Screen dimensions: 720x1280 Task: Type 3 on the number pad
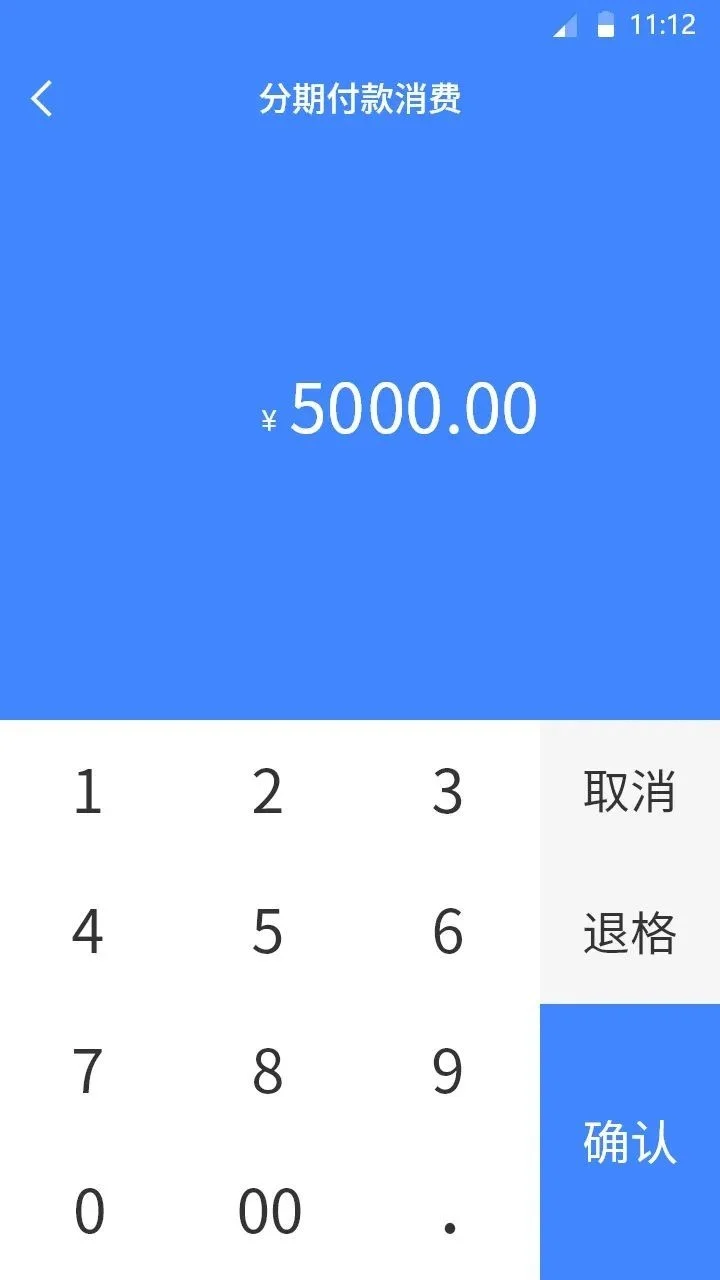coord(450,791)
